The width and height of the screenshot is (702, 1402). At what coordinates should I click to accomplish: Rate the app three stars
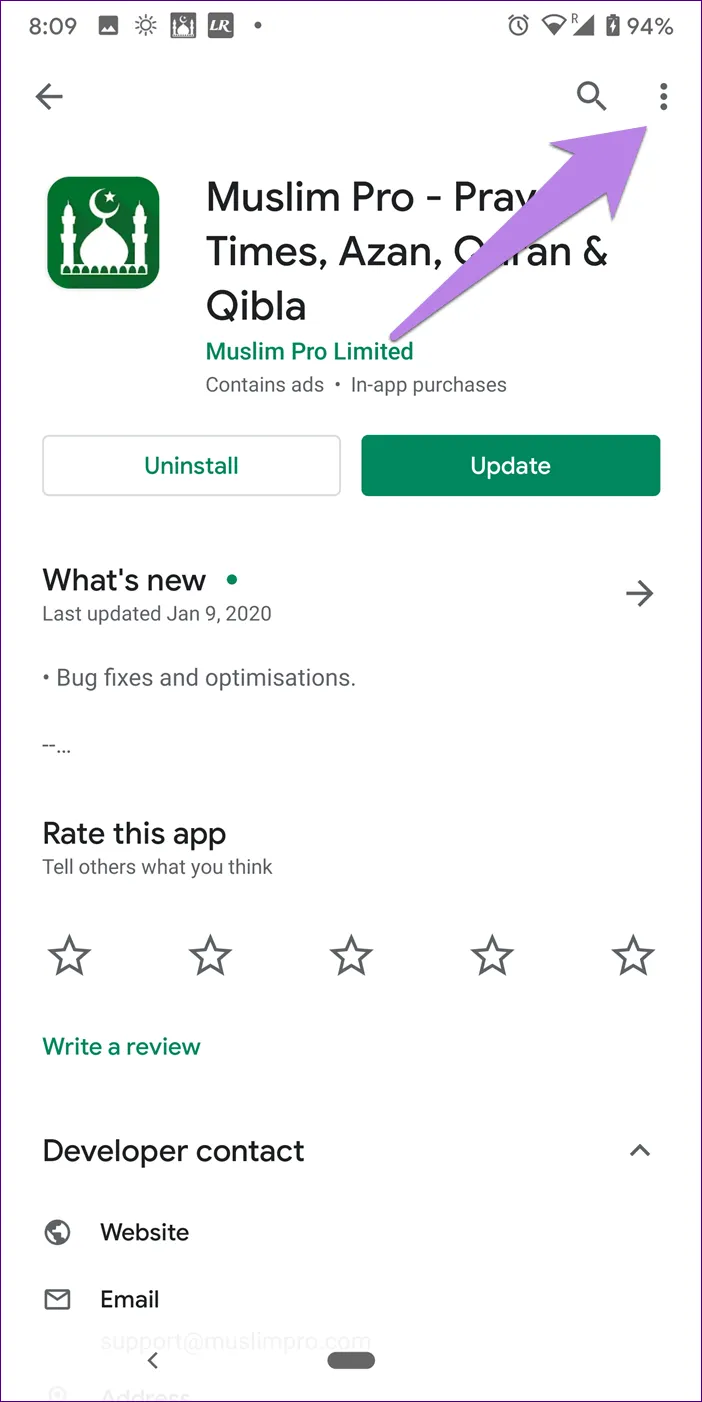(351, 957)
